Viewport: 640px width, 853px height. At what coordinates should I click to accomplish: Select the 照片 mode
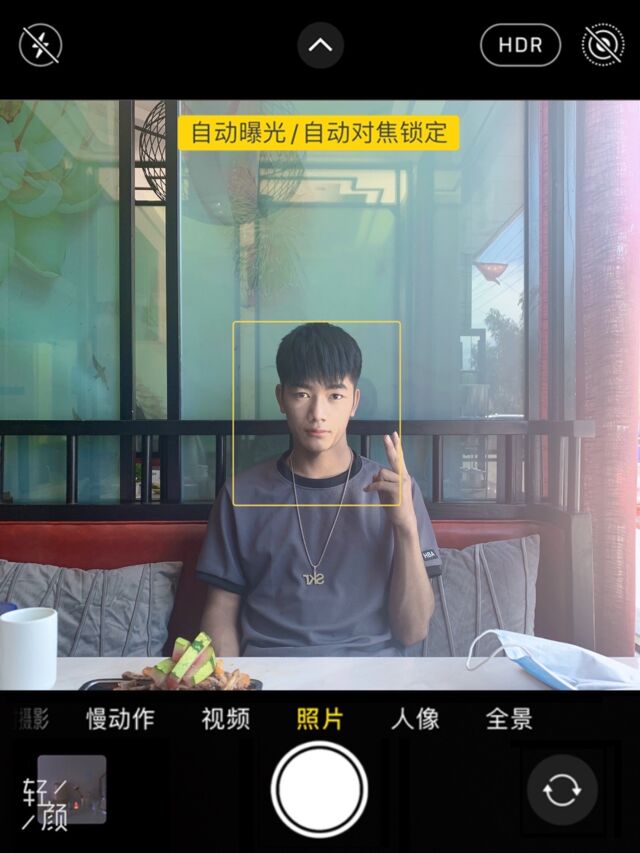click(320, 719)
